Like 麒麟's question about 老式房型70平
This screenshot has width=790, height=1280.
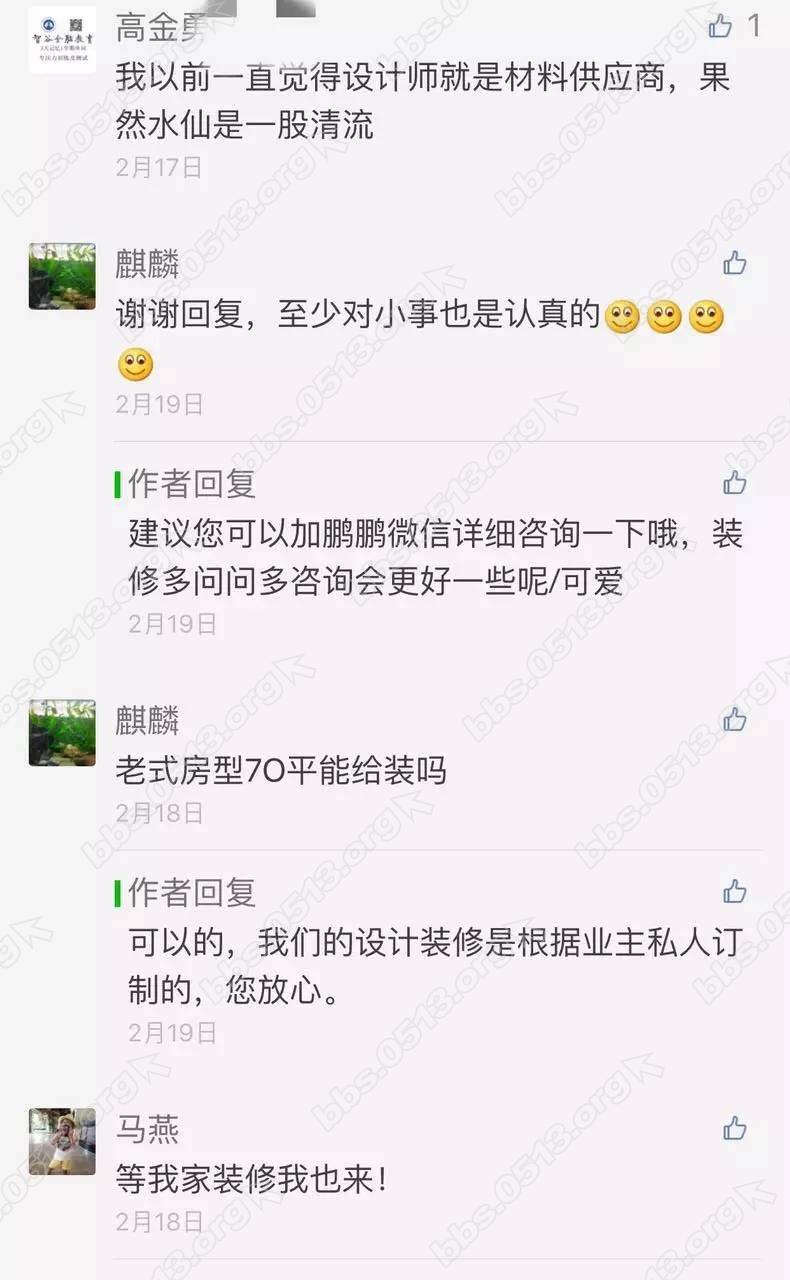click(x=735, y=718)
